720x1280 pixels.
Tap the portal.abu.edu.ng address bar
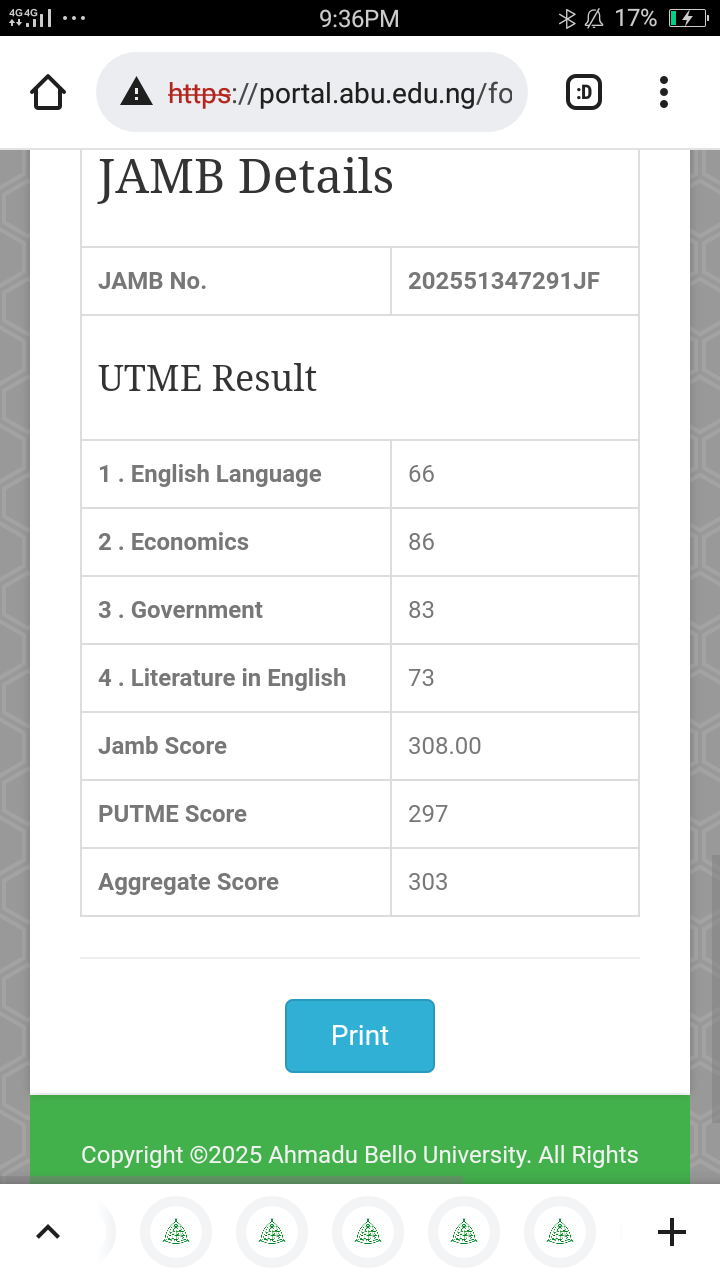point(330,93)
